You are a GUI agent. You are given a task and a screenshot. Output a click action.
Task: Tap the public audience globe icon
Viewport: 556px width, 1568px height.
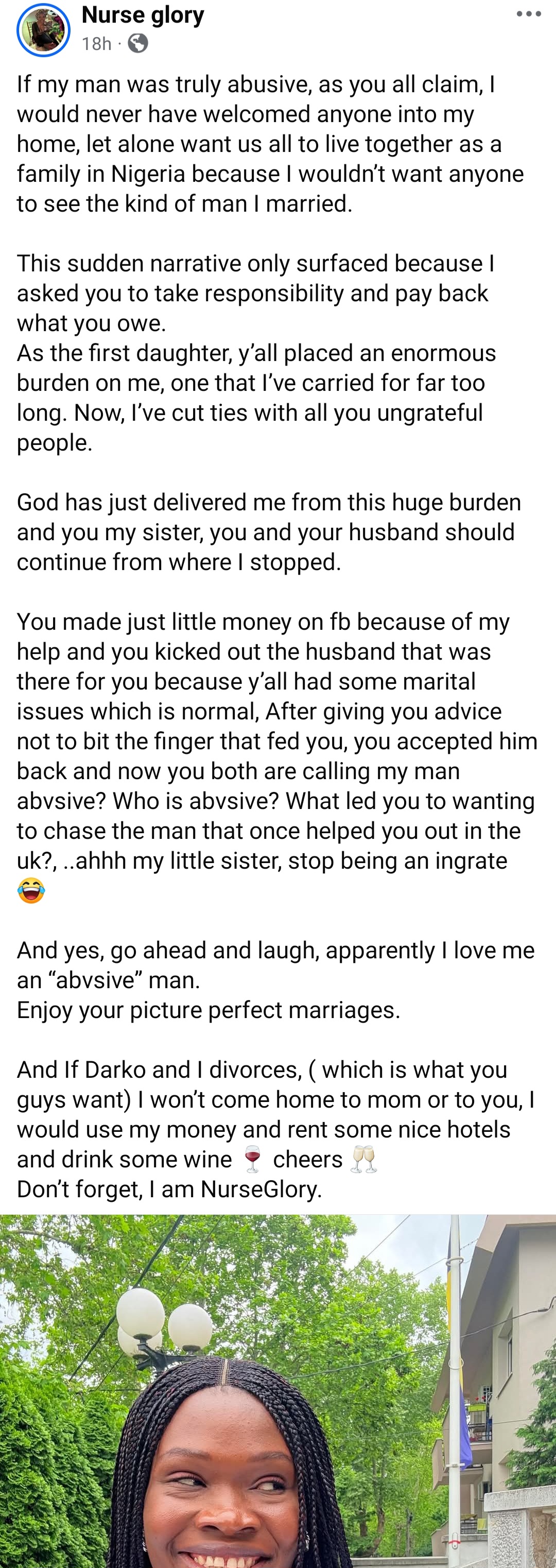[x=138, y=43]
